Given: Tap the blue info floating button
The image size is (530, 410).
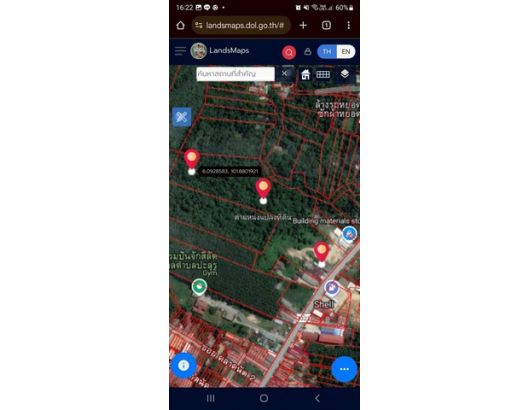Looking at the screenshot, I should click(x=184, y=365).
